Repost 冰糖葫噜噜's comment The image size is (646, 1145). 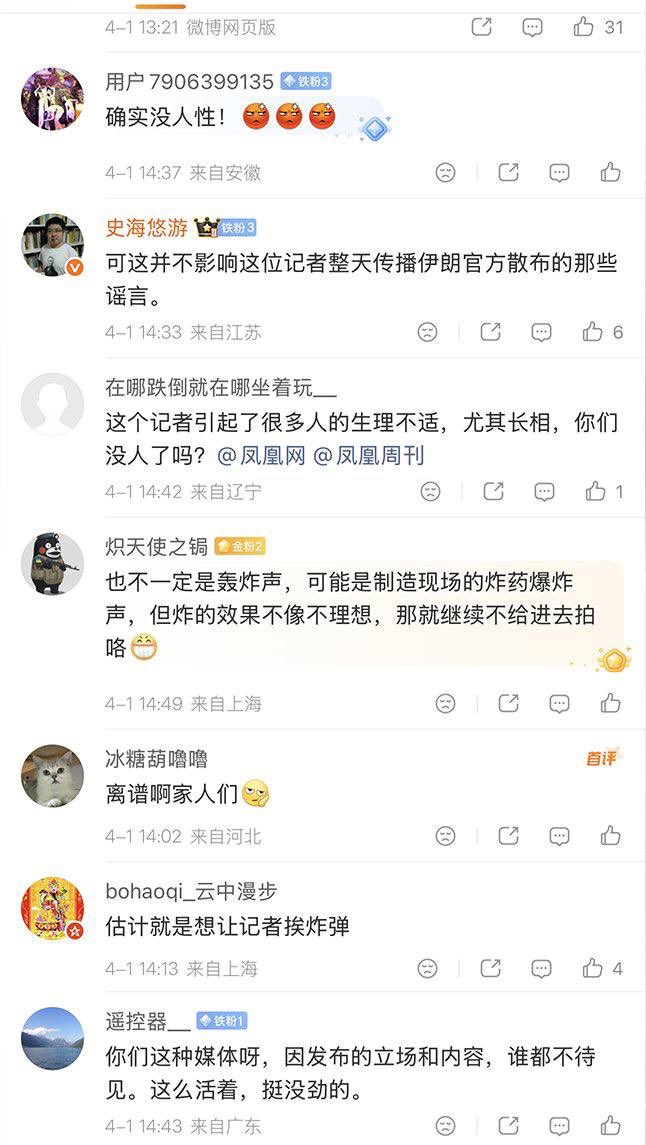coord(508,835)
